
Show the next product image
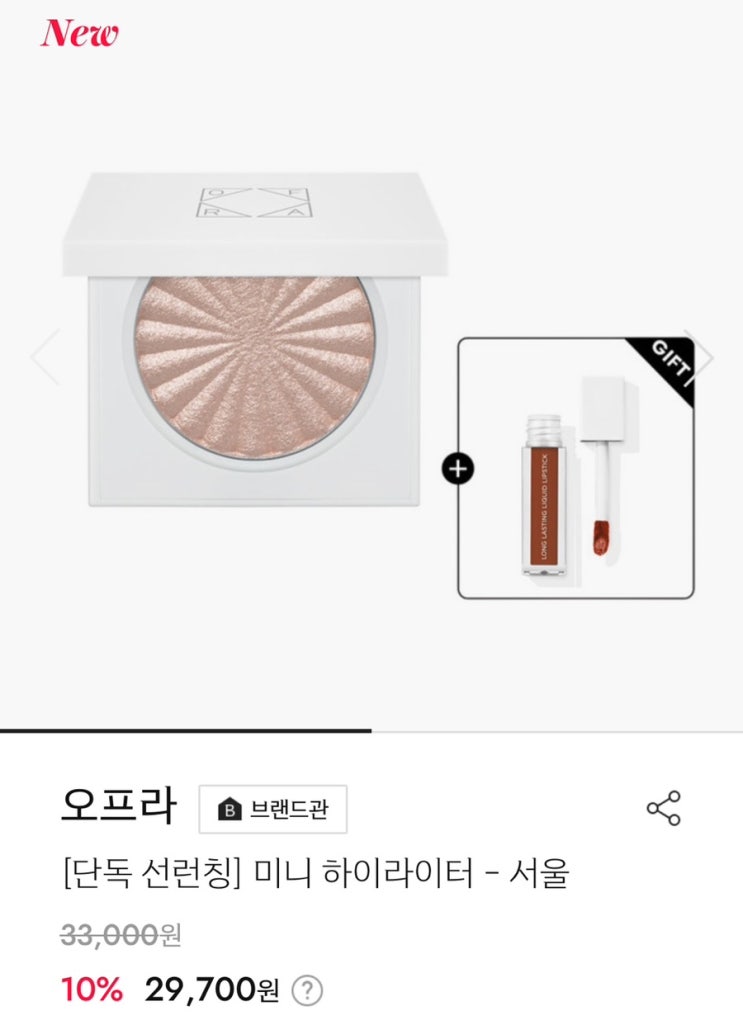point(700,358)
